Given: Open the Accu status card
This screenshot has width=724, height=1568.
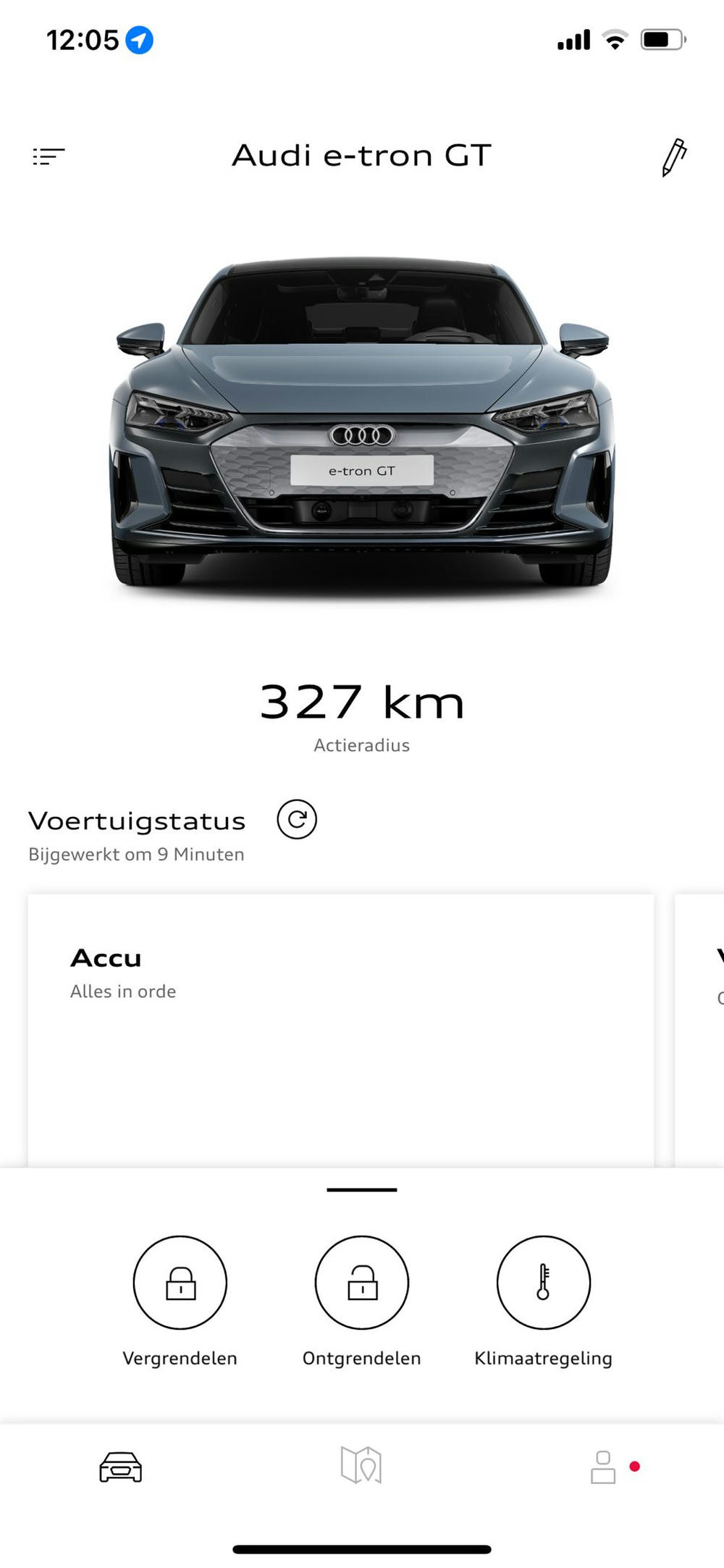Looking at the screenshot, I should [x=340, y=1028].
